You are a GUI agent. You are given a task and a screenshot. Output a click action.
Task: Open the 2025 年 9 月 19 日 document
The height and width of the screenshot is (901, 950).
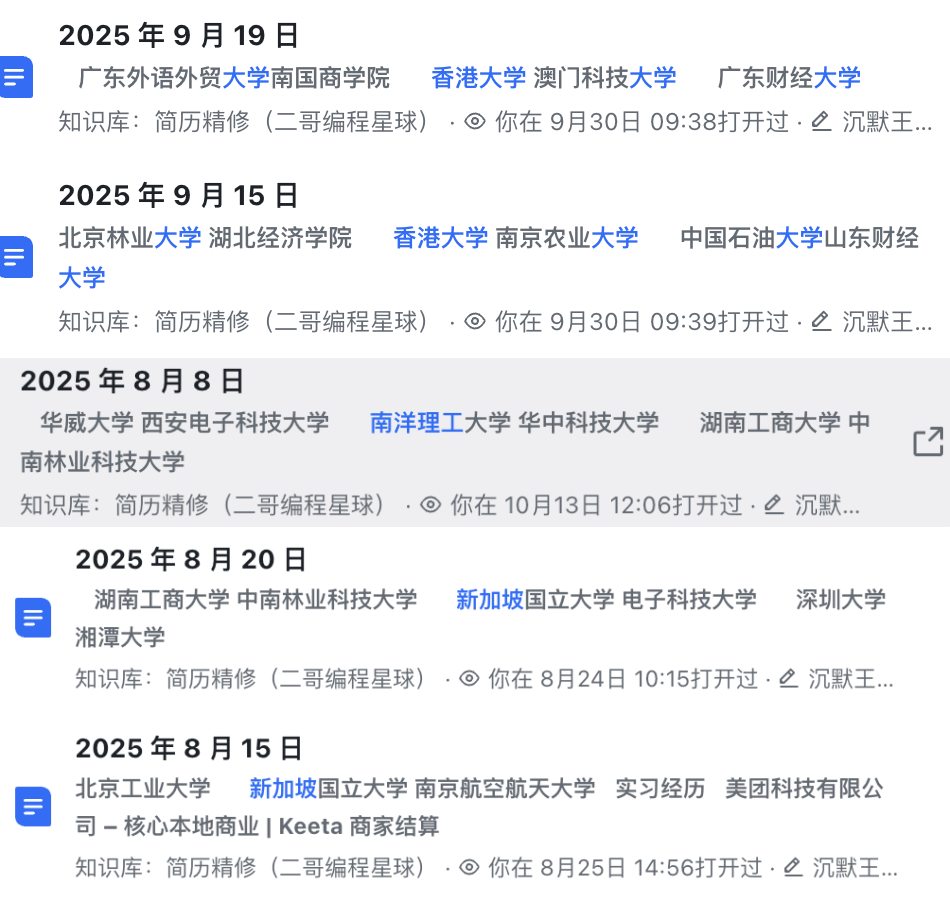click(x=179, y=36)
